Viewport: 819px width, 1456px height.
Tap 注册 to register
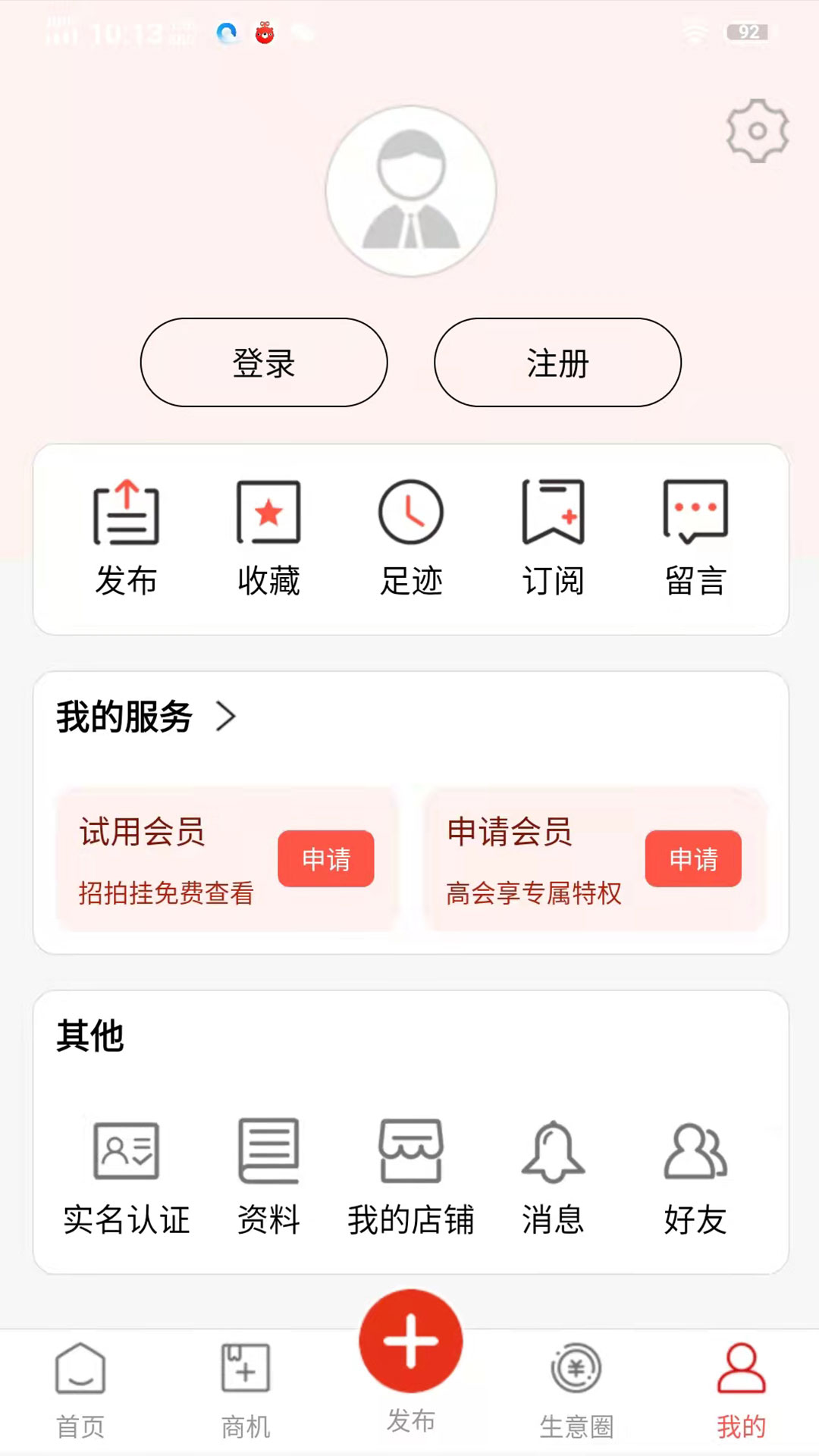557,363
